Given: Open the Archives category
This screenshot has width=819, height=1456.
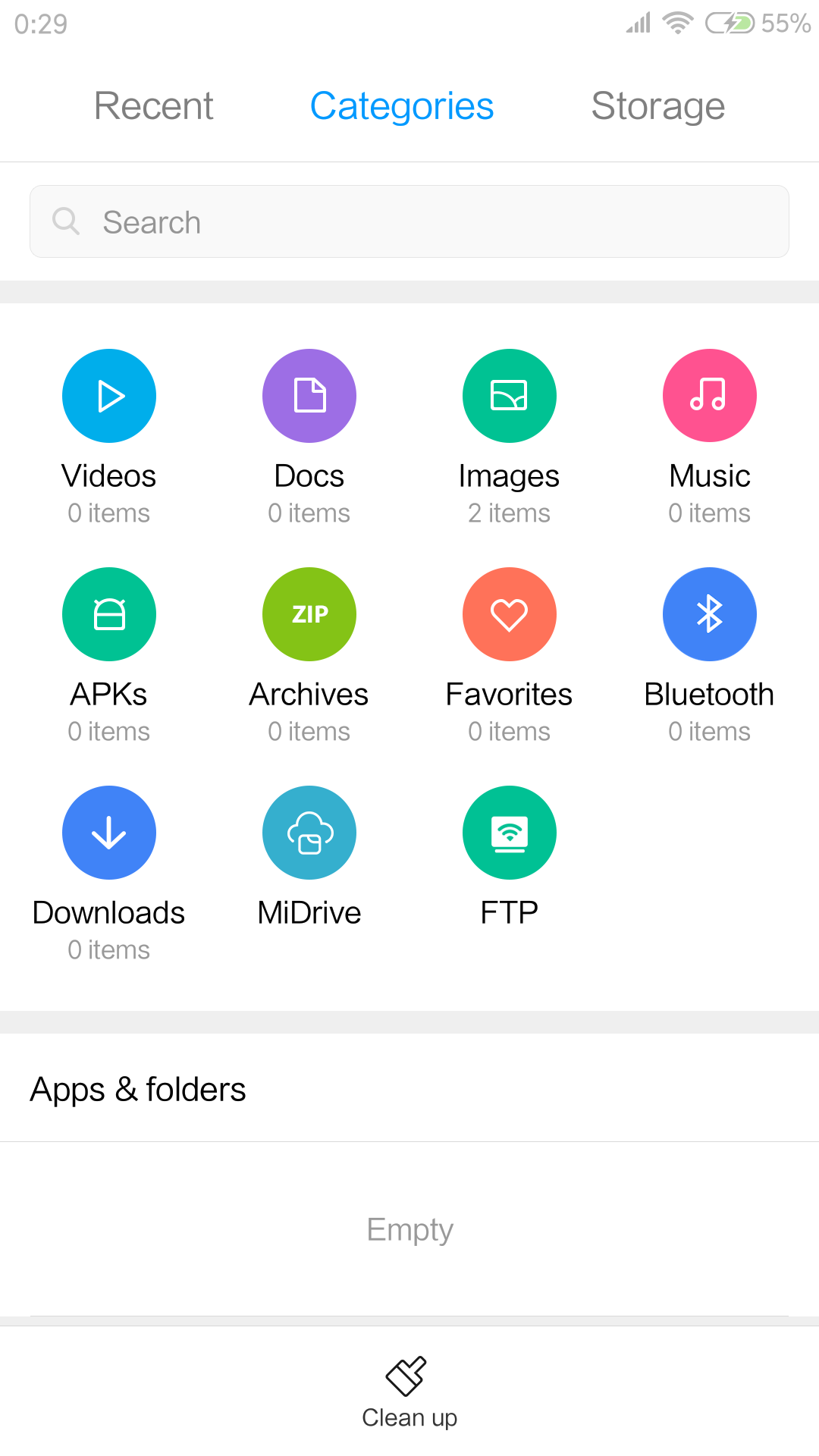Looking at the screenshot, I should coord(309,614).
